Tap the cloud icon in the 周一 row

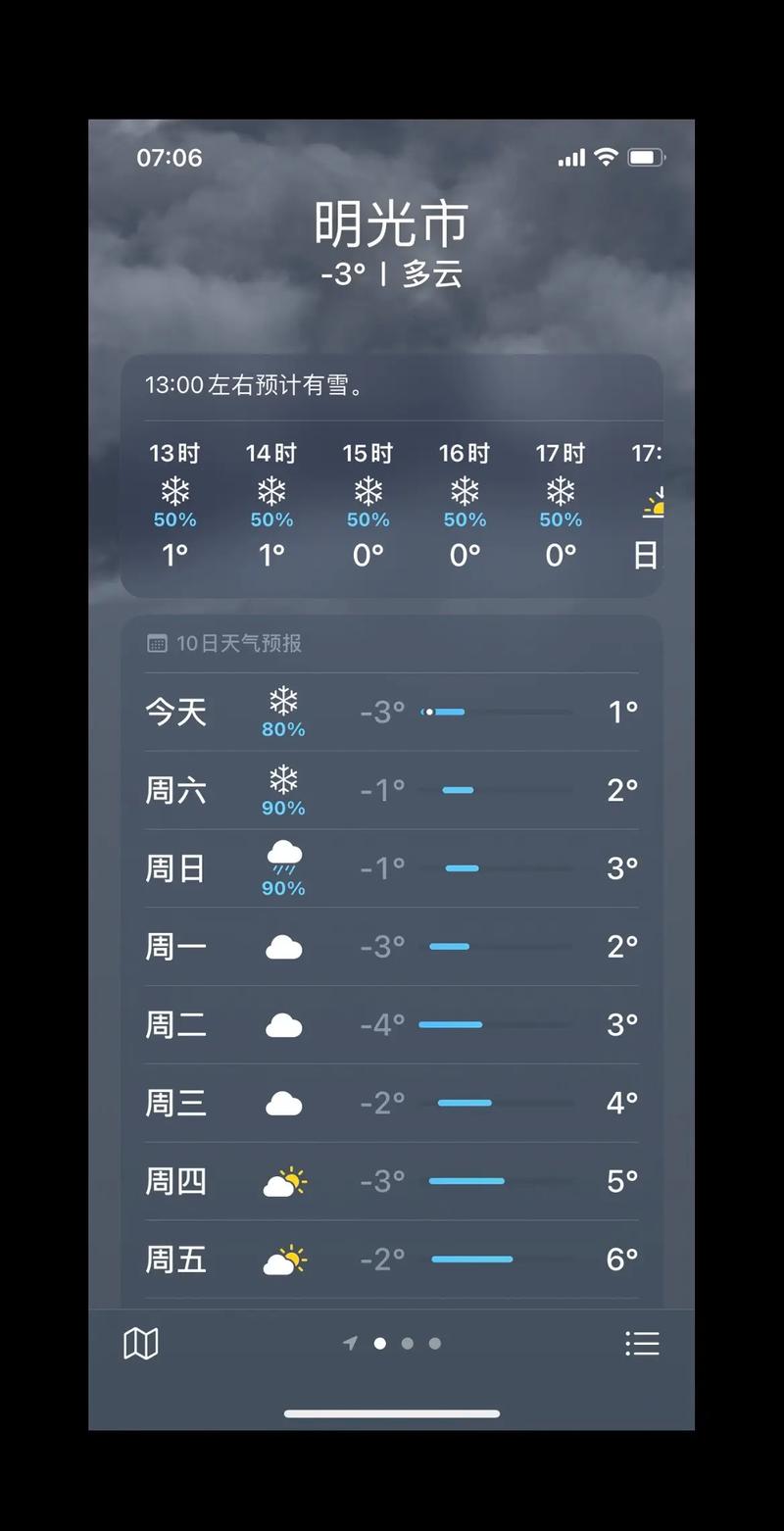[283, 946]
